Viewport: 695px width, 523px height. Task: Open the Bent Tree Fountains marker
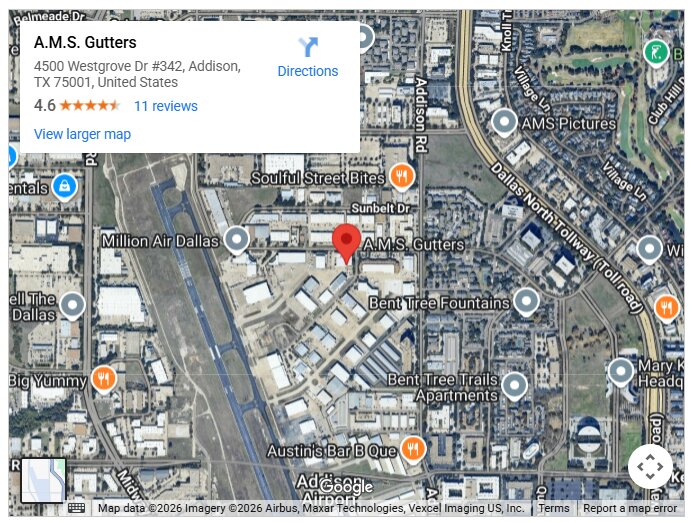point(526,301)
